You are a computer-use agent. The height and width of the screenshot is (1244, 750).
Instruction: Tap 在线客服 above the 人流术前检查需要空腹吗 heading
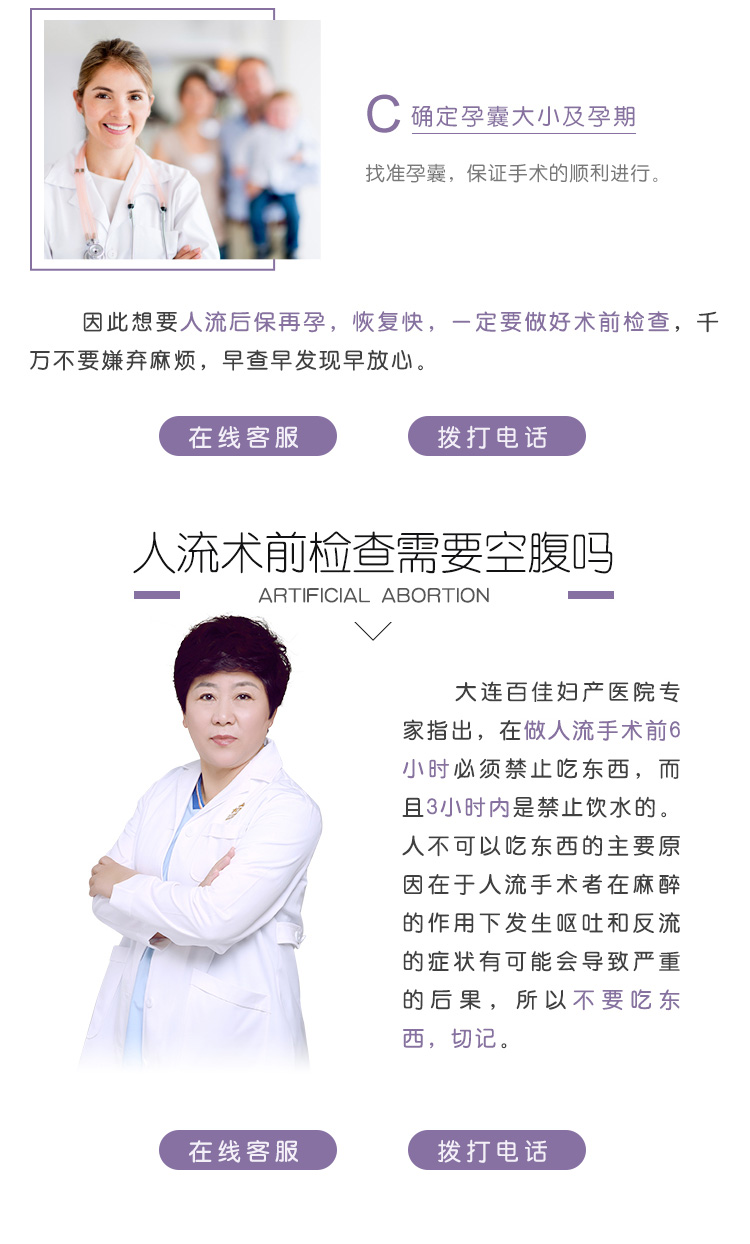247,437
